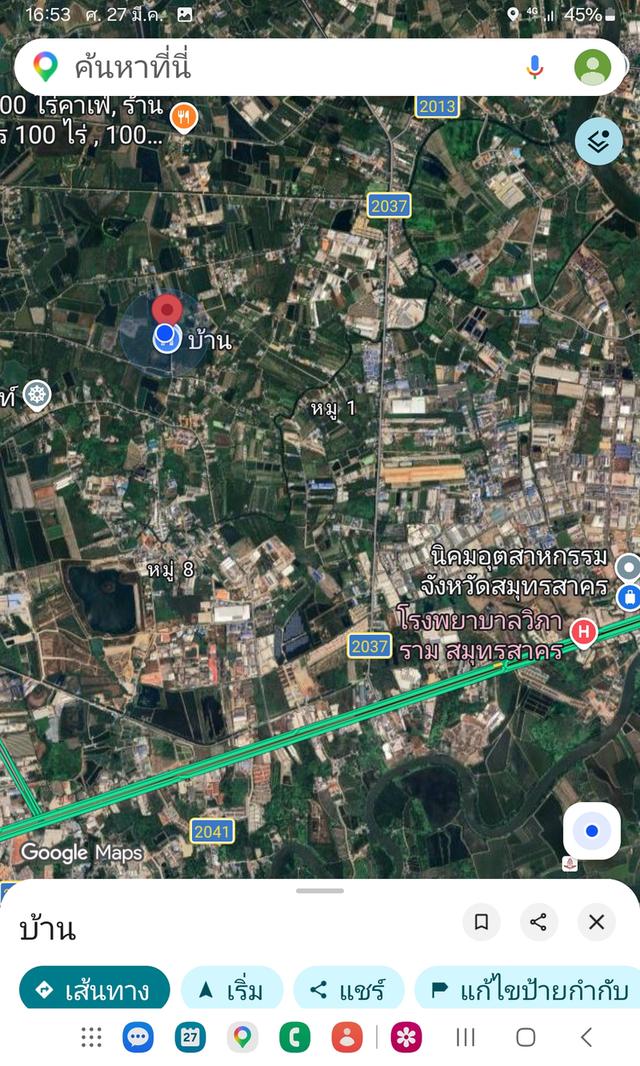Image resolution: width=640 pixels, height=1066 pixels.
Task: Start voice search with the microphone
Action: point(535,68)
